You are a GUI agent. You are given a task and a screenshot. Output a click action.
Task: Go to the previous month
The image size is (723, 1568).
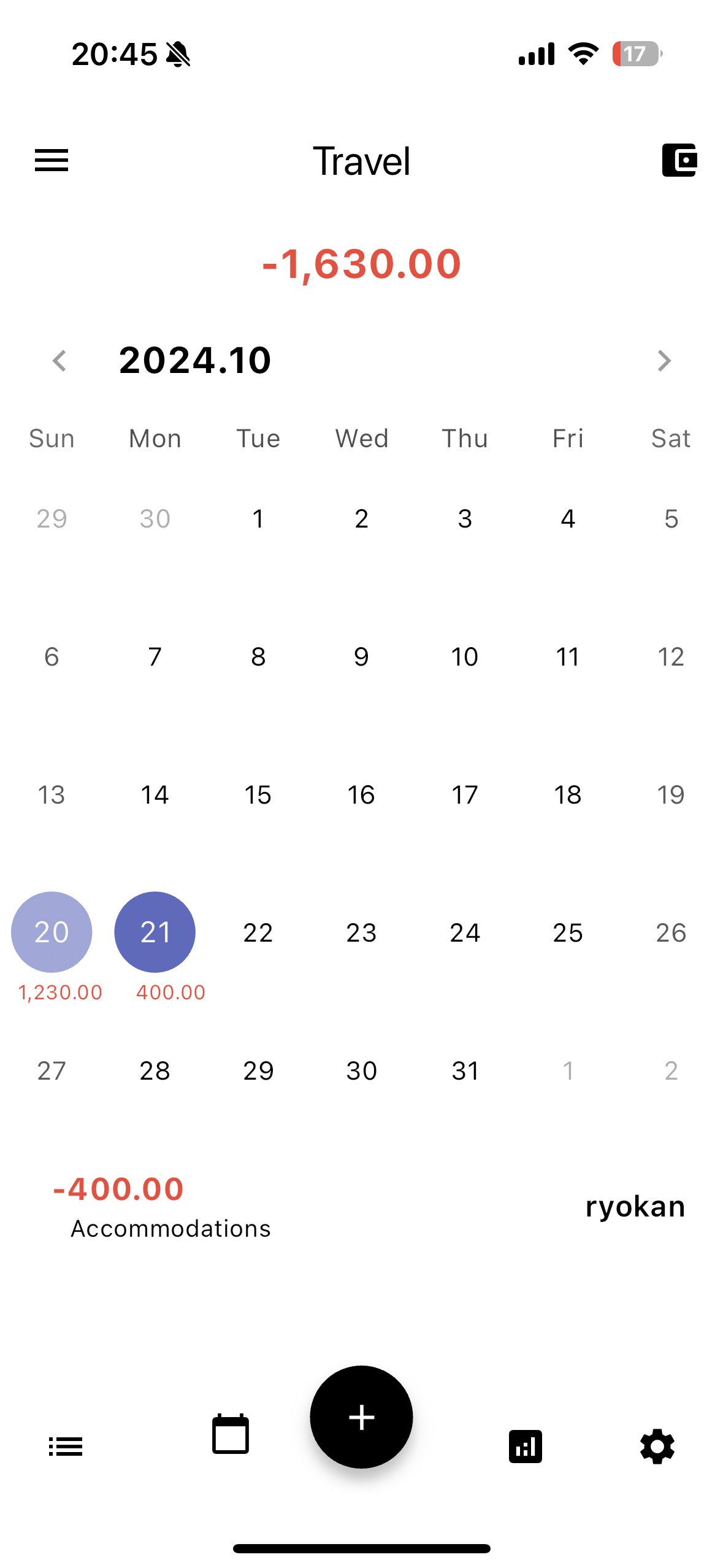(59, 361)
